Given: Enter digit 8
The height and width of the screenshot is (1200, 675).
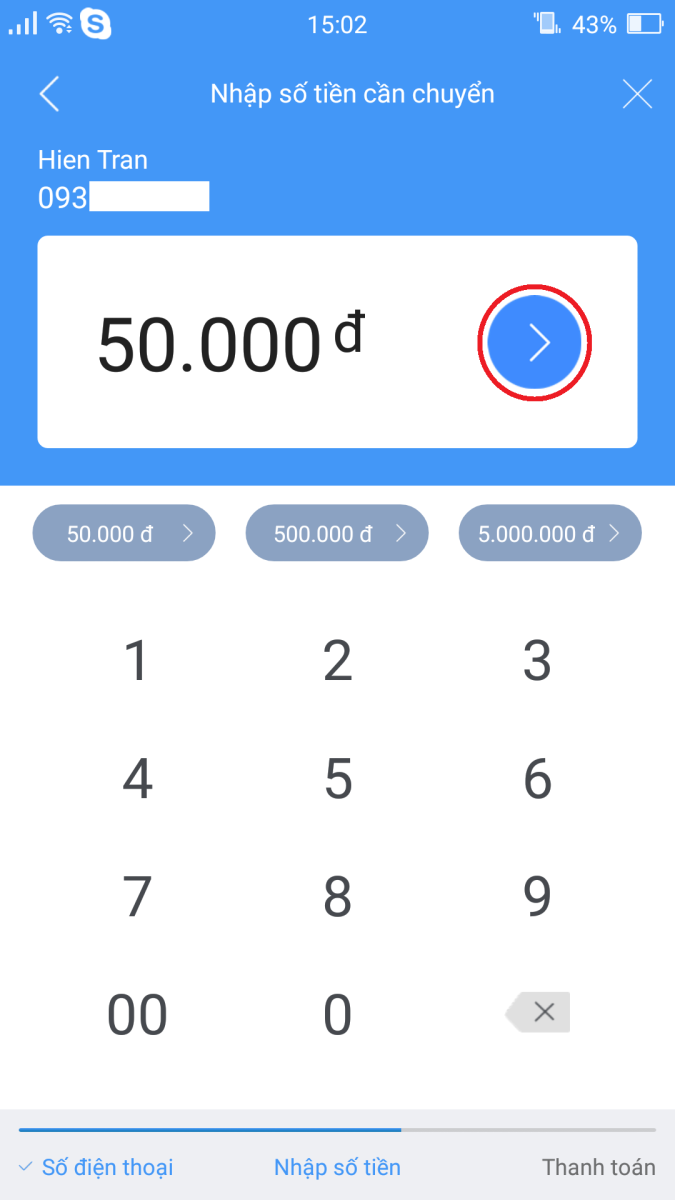Looking at the screenshot, I should [337, 897].
